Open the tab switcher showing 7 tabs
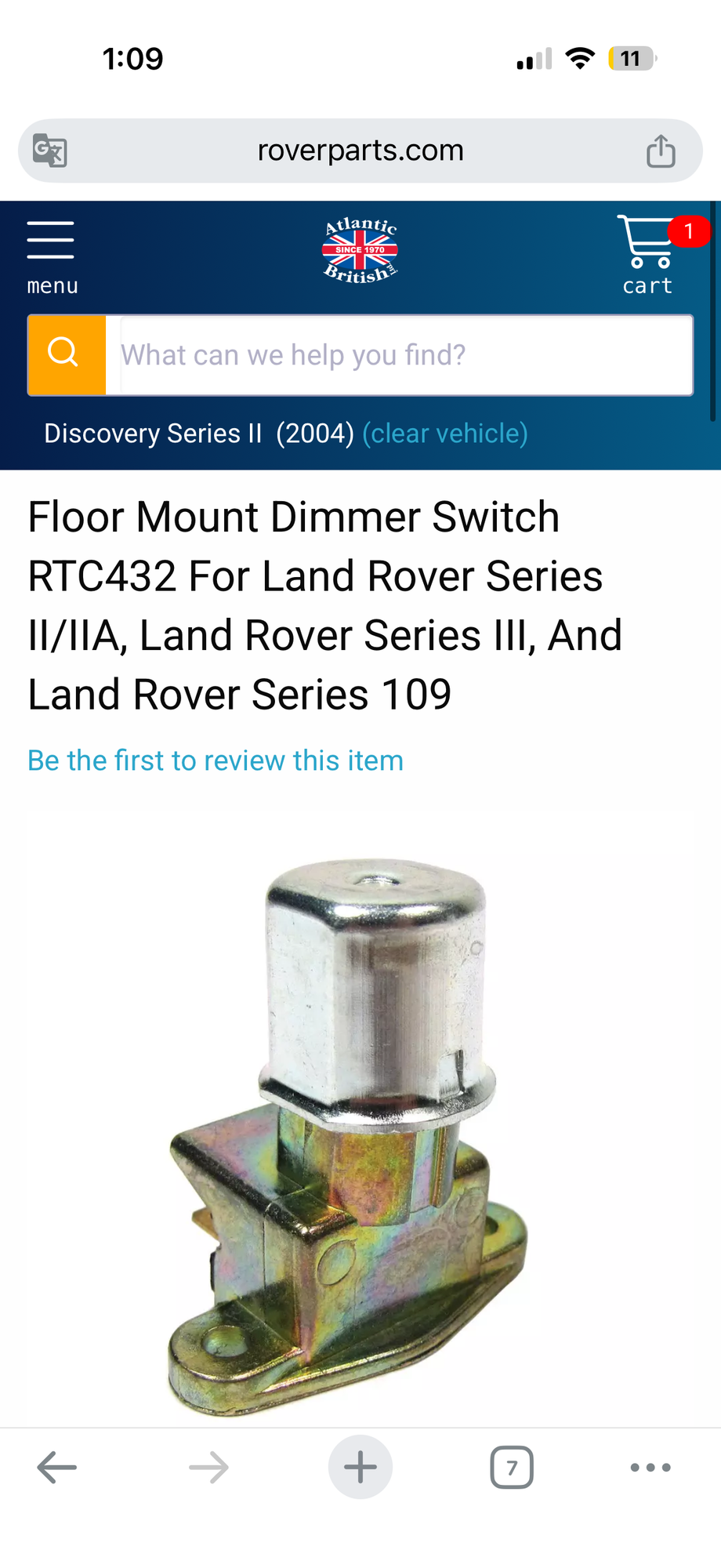 pos(512,1467)
